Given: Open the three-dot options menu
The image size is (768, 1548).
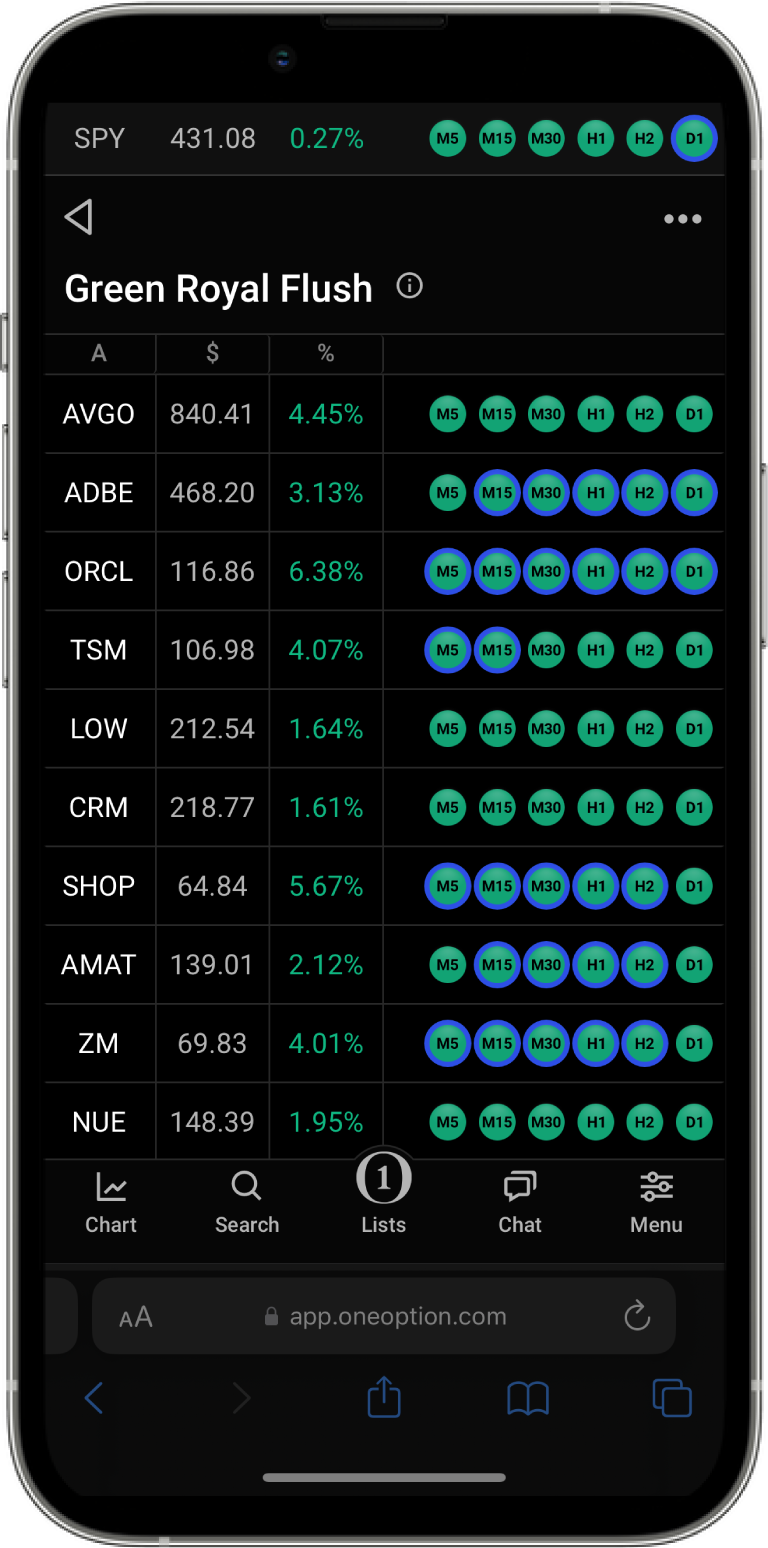Looking at the screenshot, I should coord(683,218).
